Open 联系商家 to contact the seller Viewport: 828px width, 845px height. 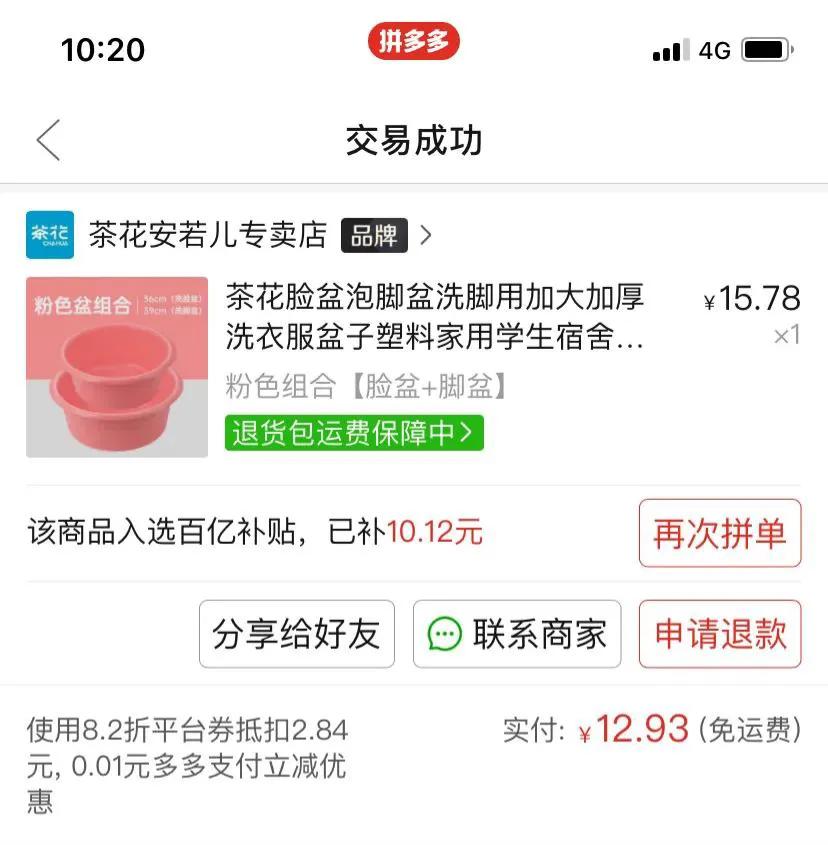517,634
